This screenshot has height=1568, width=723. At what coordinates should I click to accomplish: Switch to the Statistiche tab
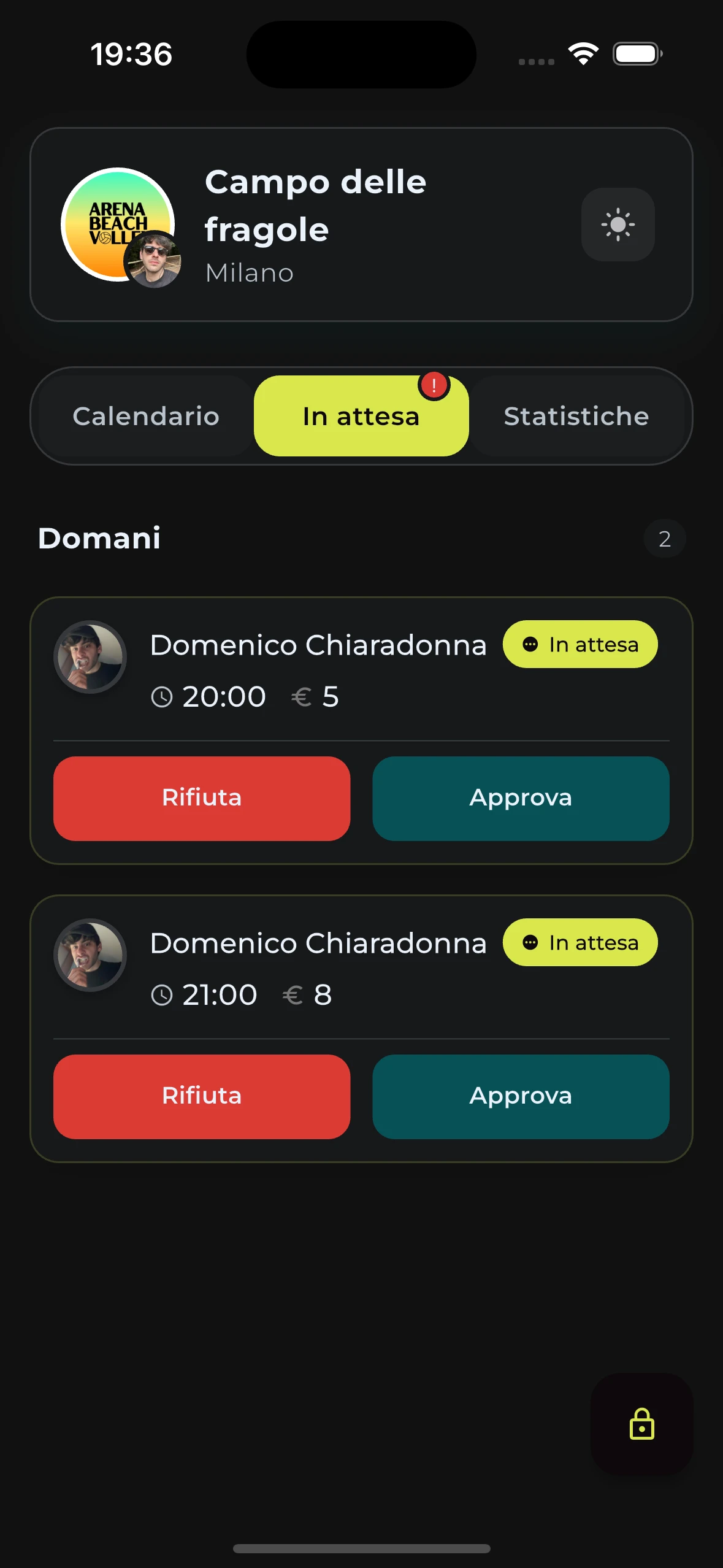tap(576, 416)
